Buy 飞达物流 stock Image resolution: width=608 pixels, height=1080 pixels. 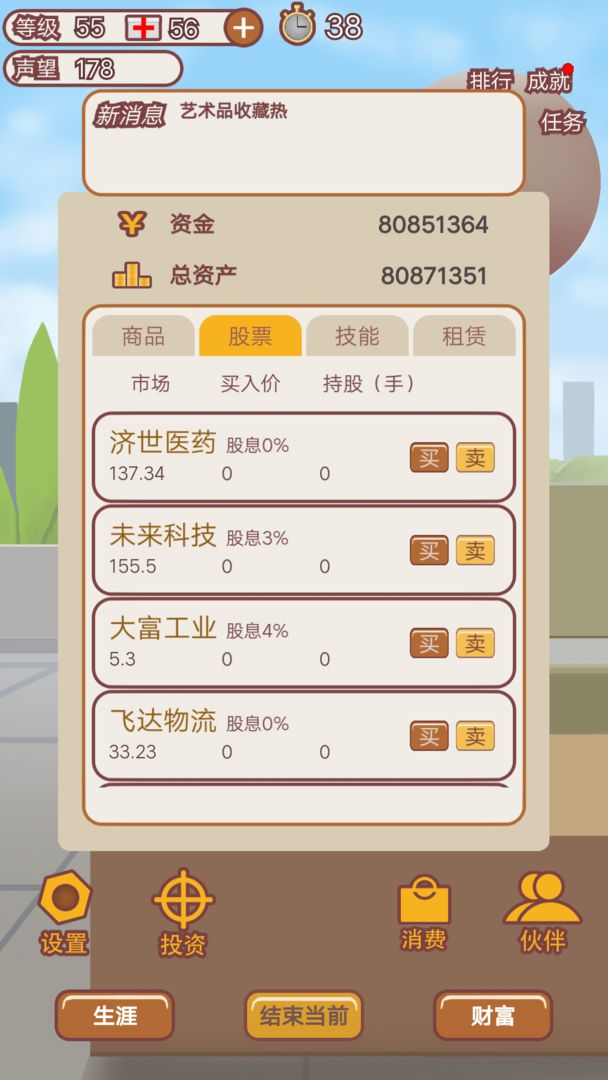pos(429,736)
